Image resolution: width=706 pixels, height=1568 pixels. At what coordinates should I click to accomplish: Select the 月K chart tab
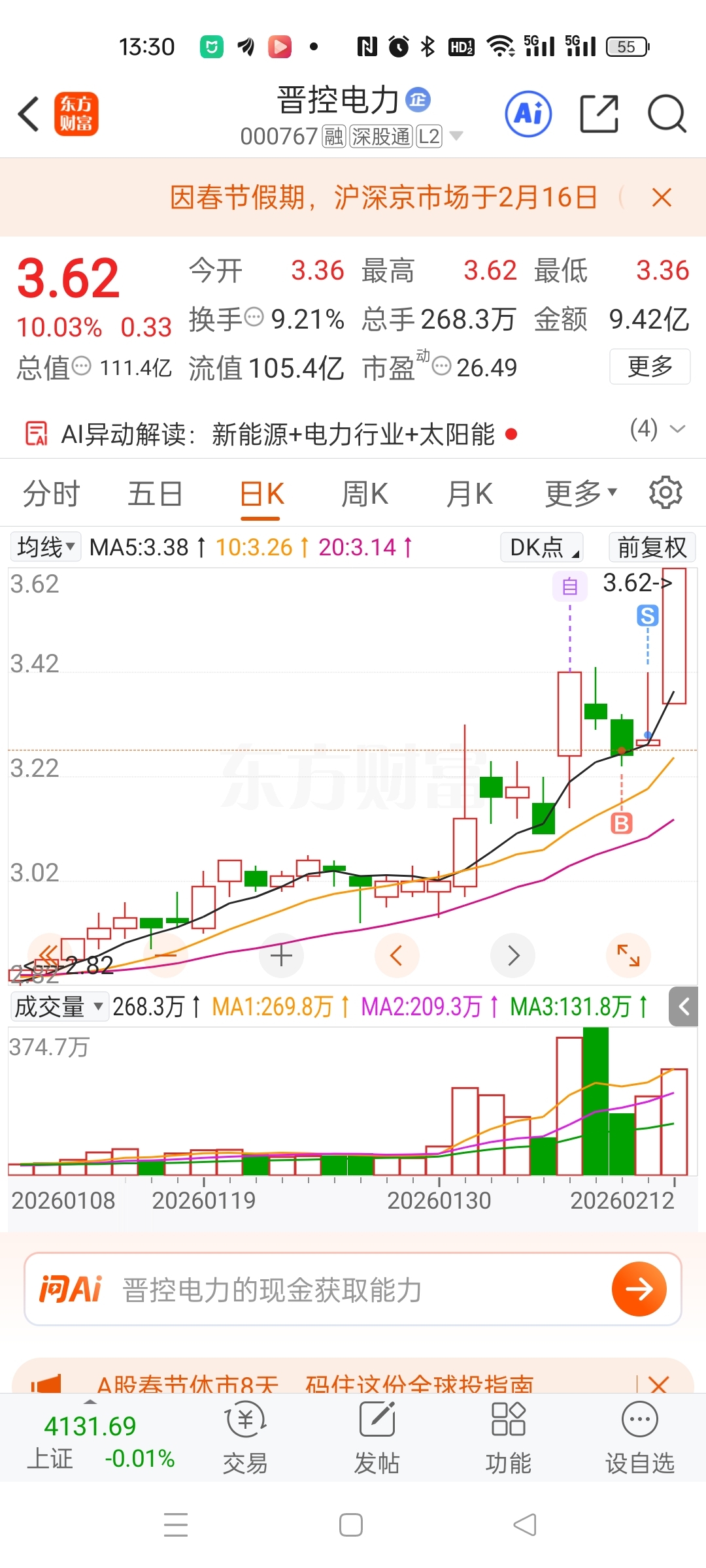tap(469, 494)
